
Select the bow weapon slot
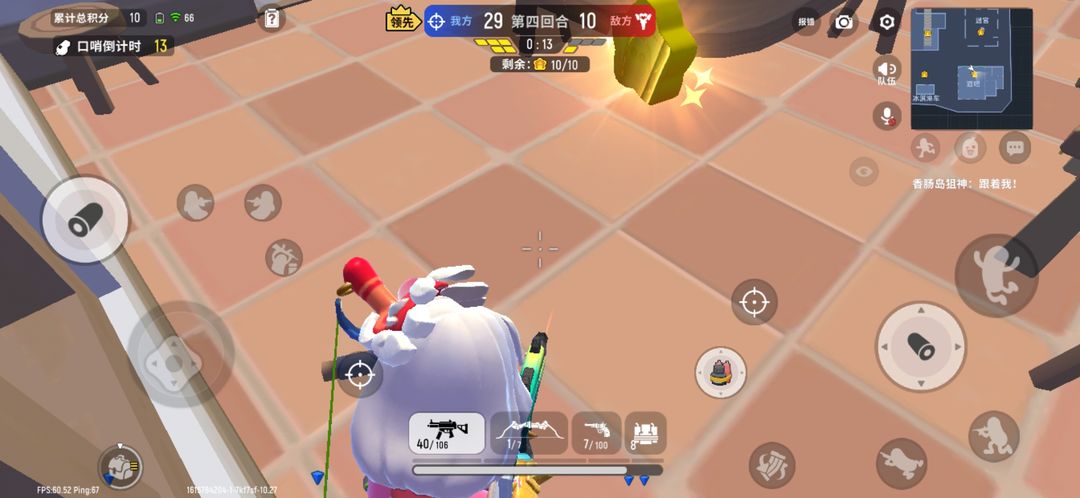(528, 433)
